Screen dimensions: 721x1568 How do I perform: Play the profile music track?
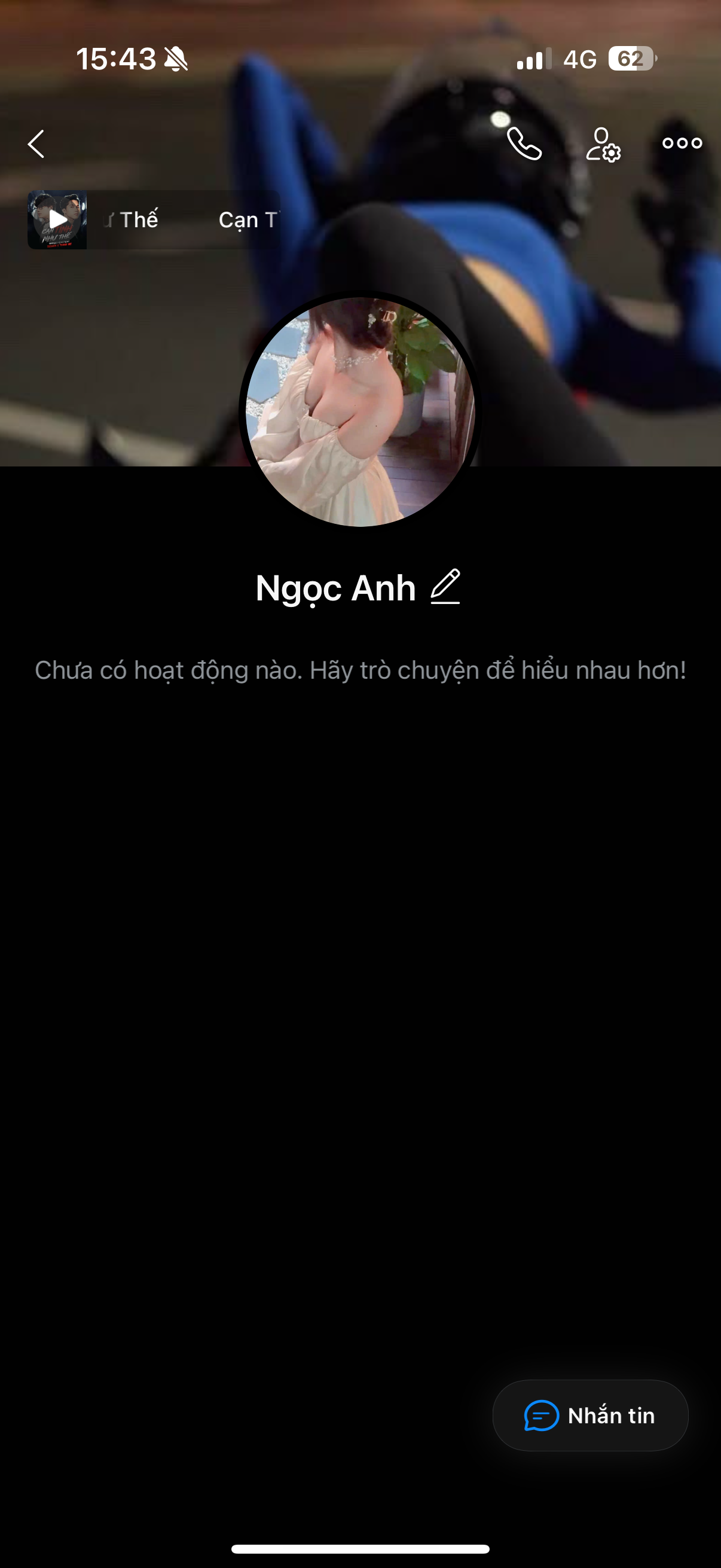pos(57,219)
